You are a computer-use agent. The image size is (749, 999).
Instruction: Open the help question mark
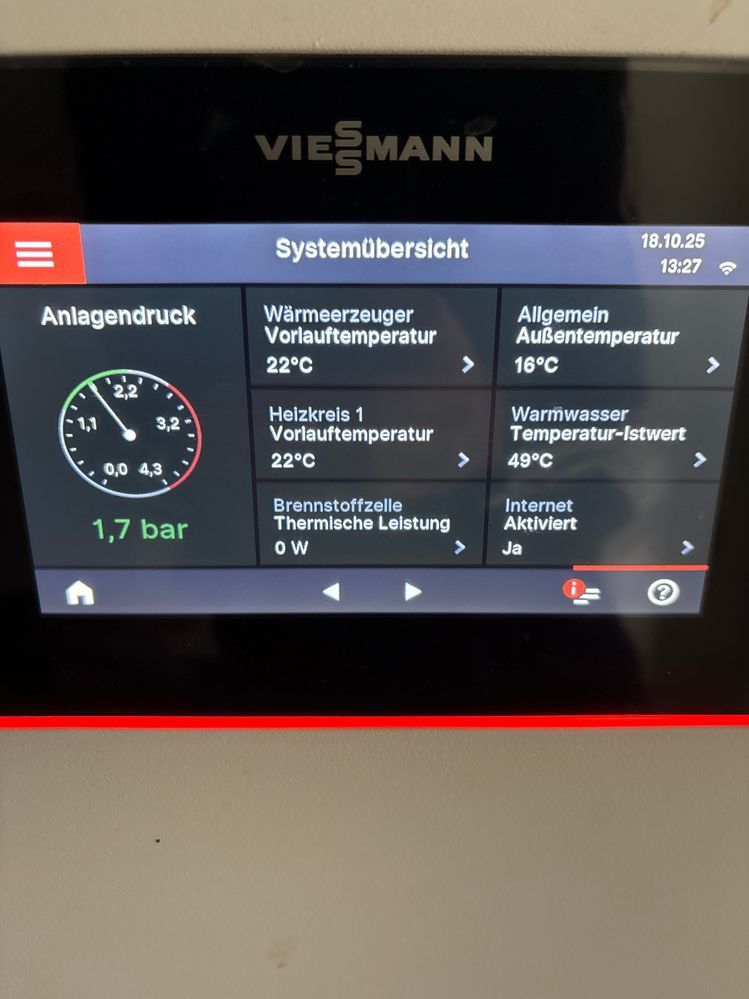coord(662,592)
